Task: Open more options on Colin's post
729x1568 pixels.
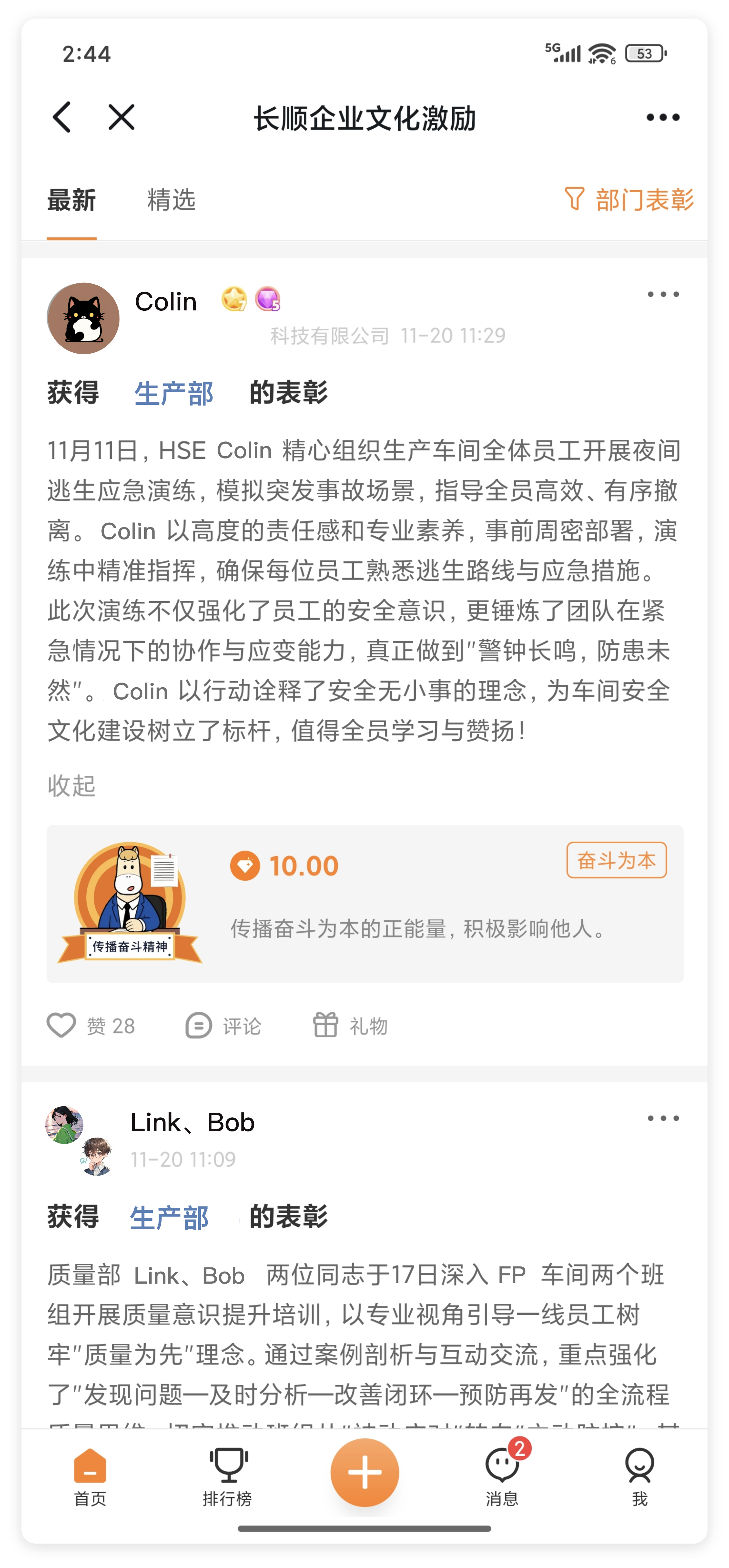Action: pyautogui.click(x=663, y=295)
